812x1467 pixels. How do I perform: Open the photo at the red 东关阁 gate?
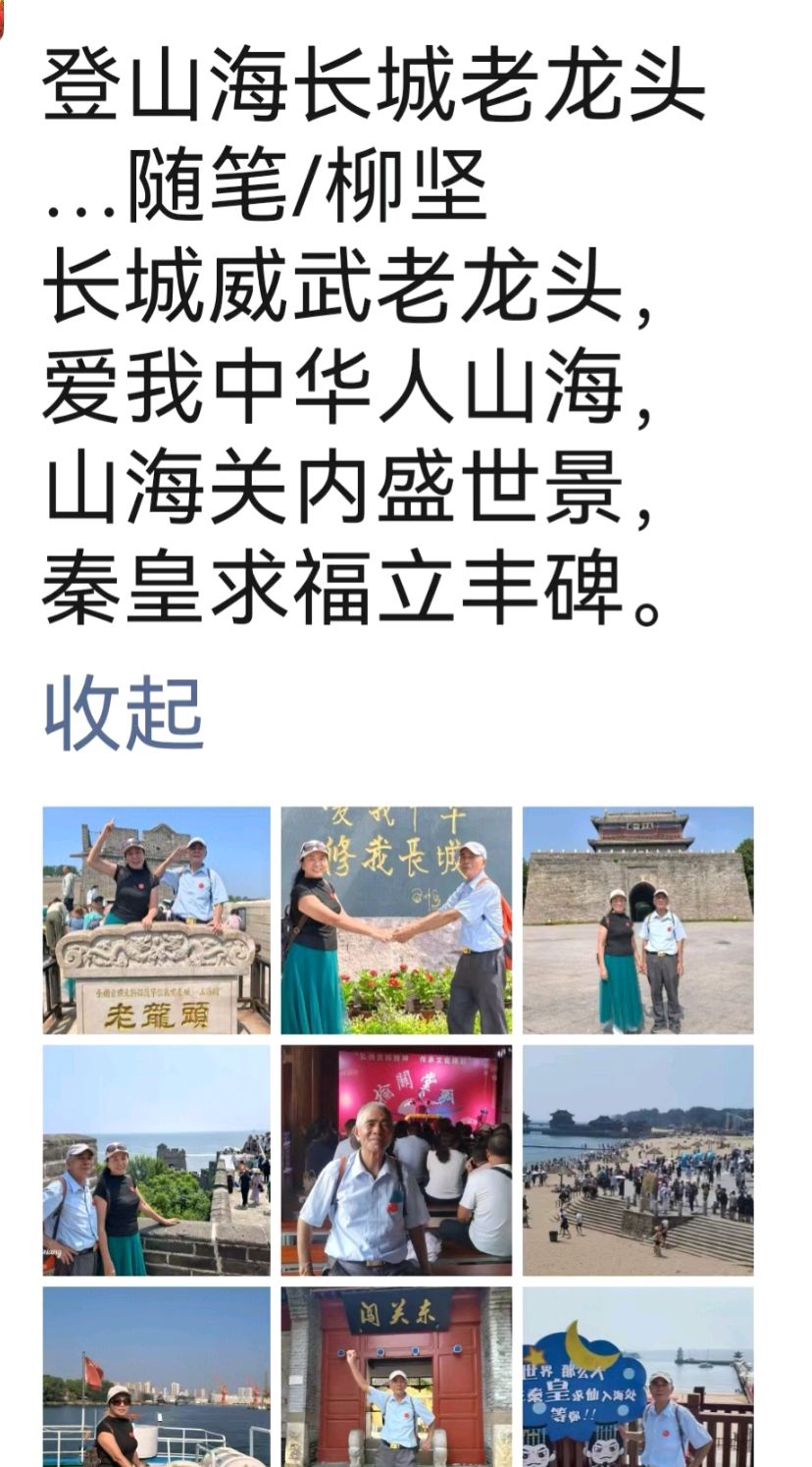(x=396, y=1377)
